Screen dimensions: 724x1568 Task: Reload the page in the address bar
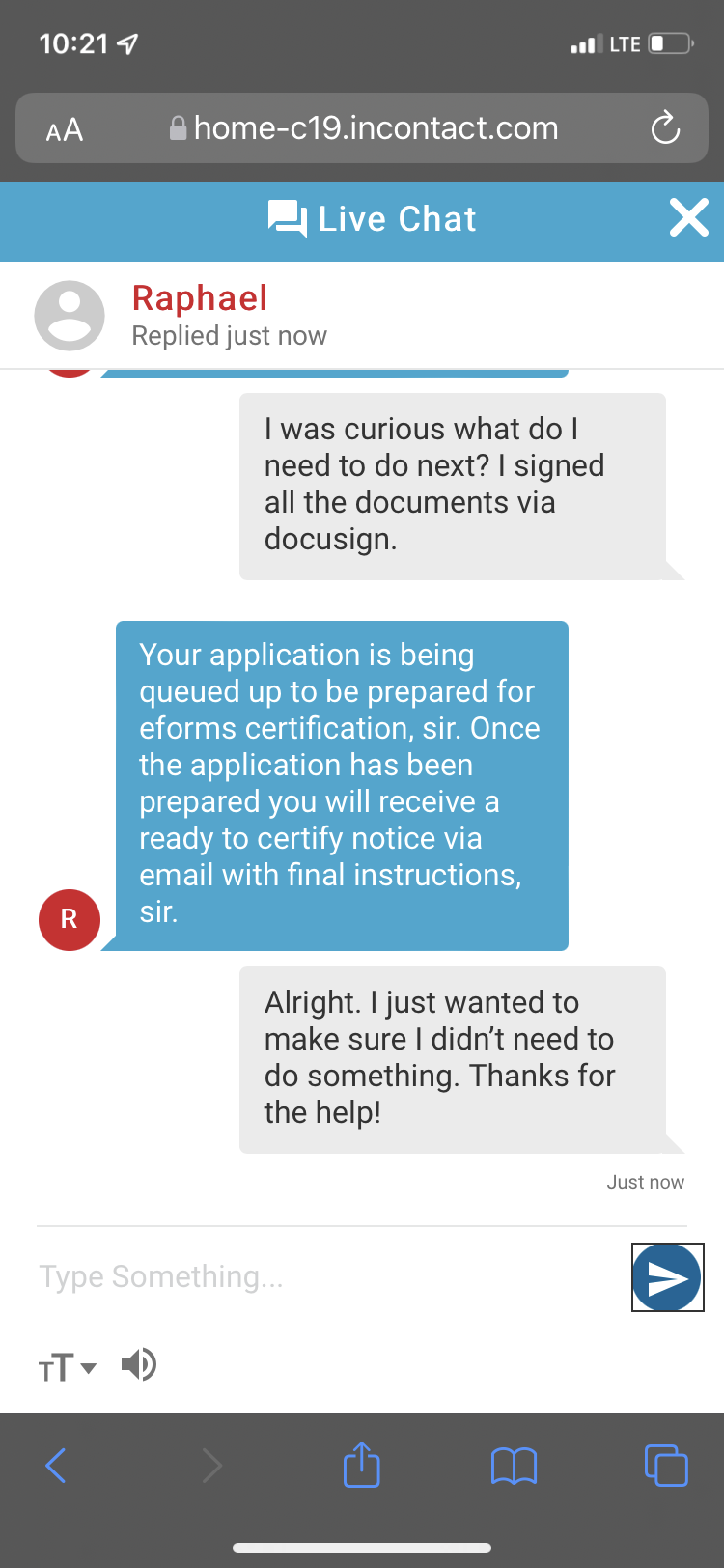665,128
